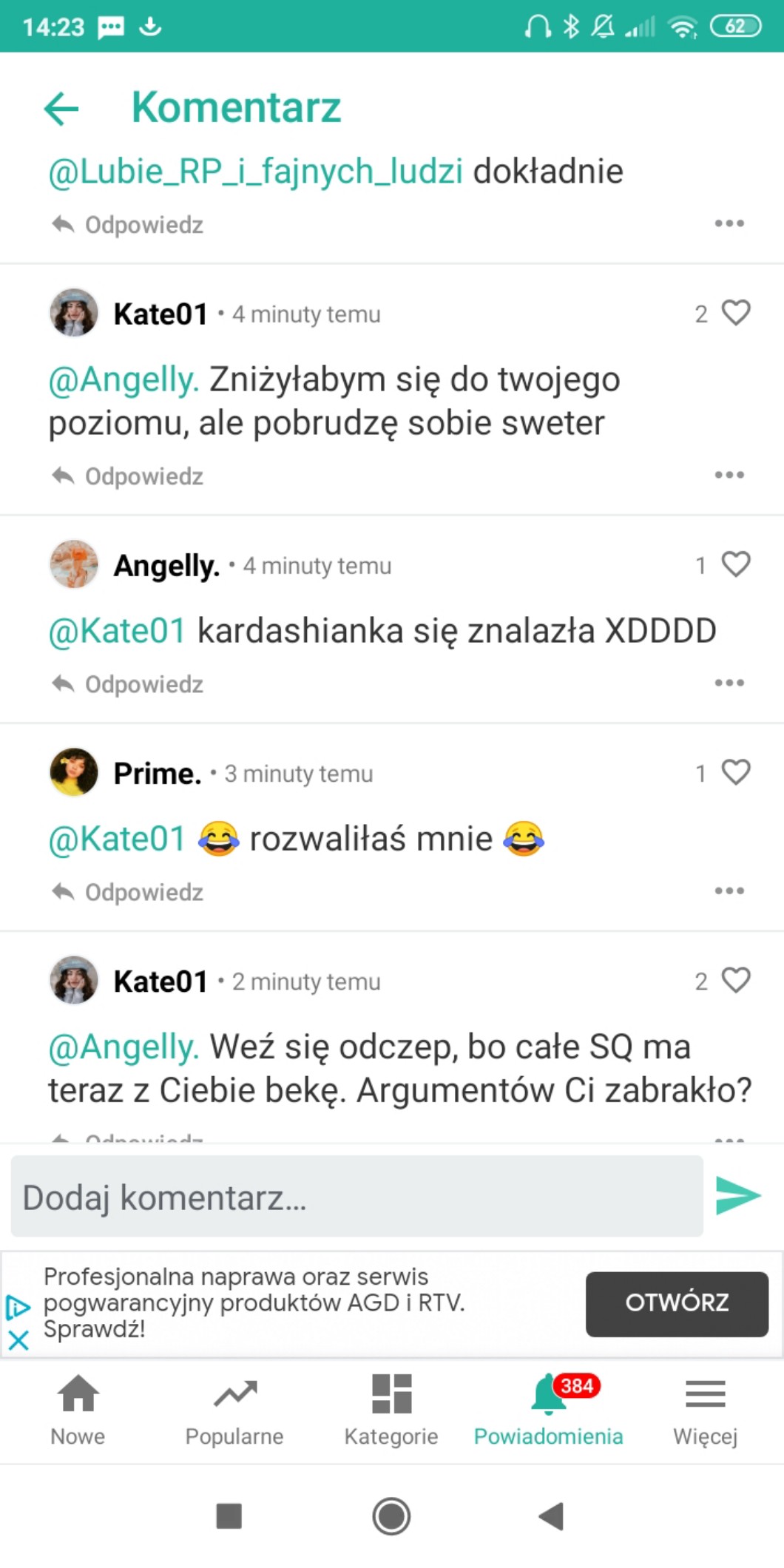Open options for Prime.'s comment
The image size is (784, 1568).
pos(729,891)
